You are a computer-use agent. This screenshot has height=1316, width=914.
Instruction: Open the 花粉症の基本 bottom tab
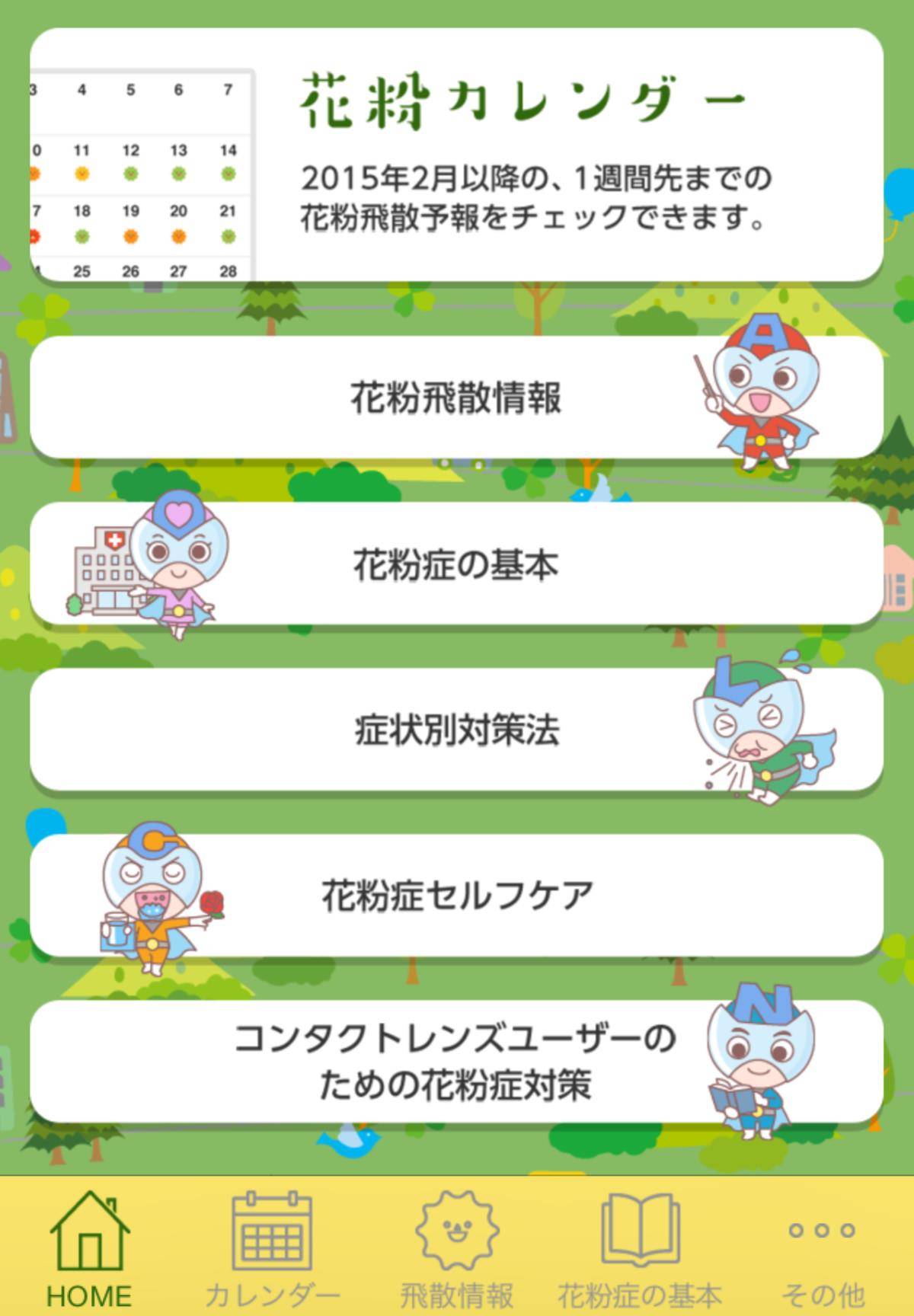[640, 1247]
